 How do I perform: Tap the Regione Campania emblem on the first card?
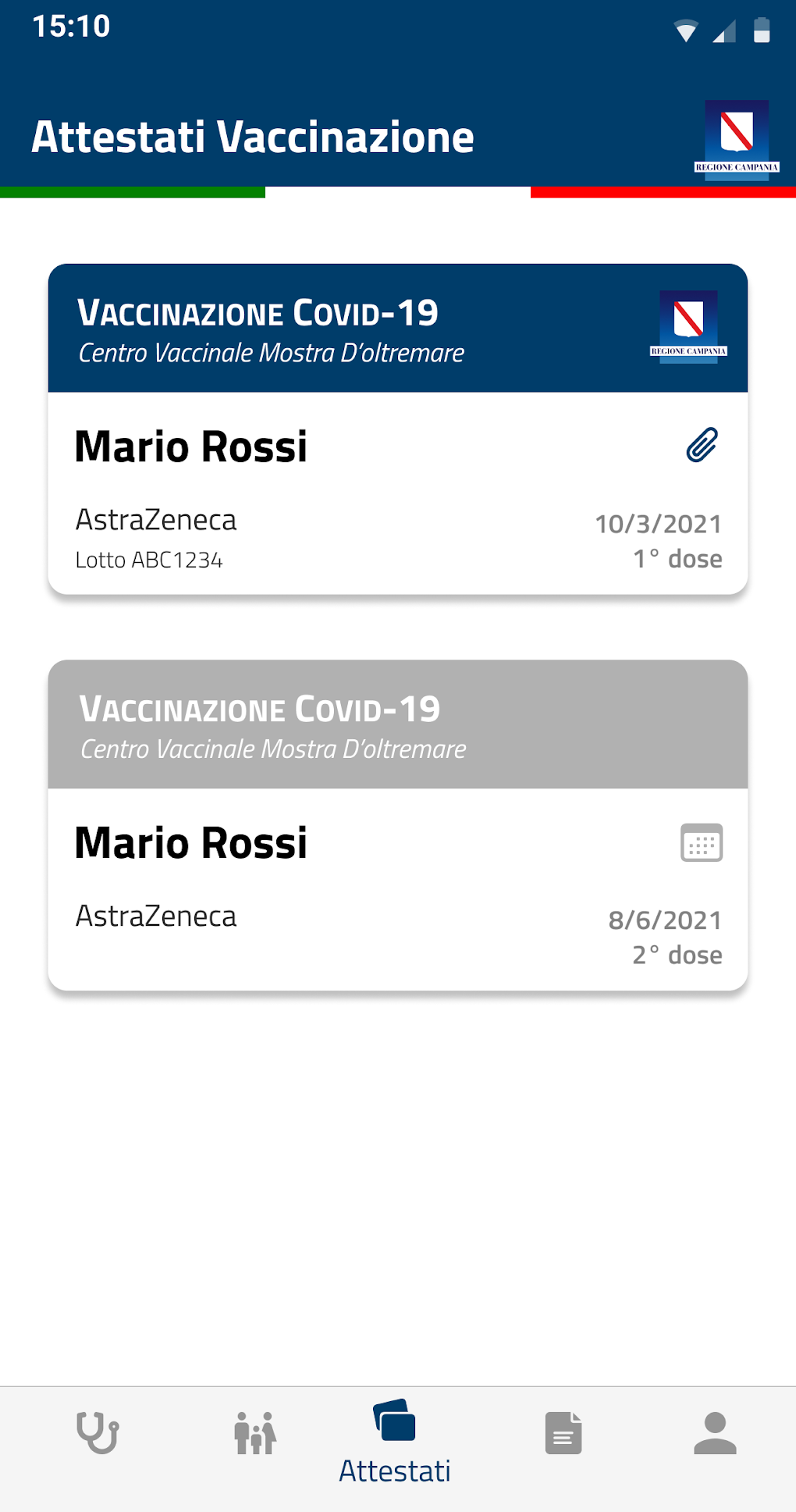(688, 326)
